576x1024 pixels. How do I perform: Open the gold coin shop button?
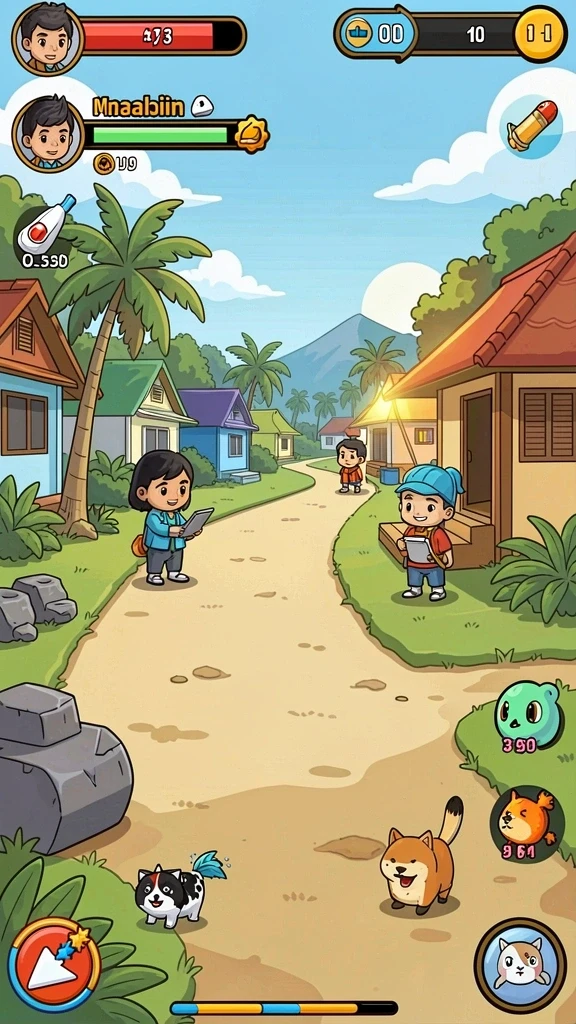click(x=540, y=33)
